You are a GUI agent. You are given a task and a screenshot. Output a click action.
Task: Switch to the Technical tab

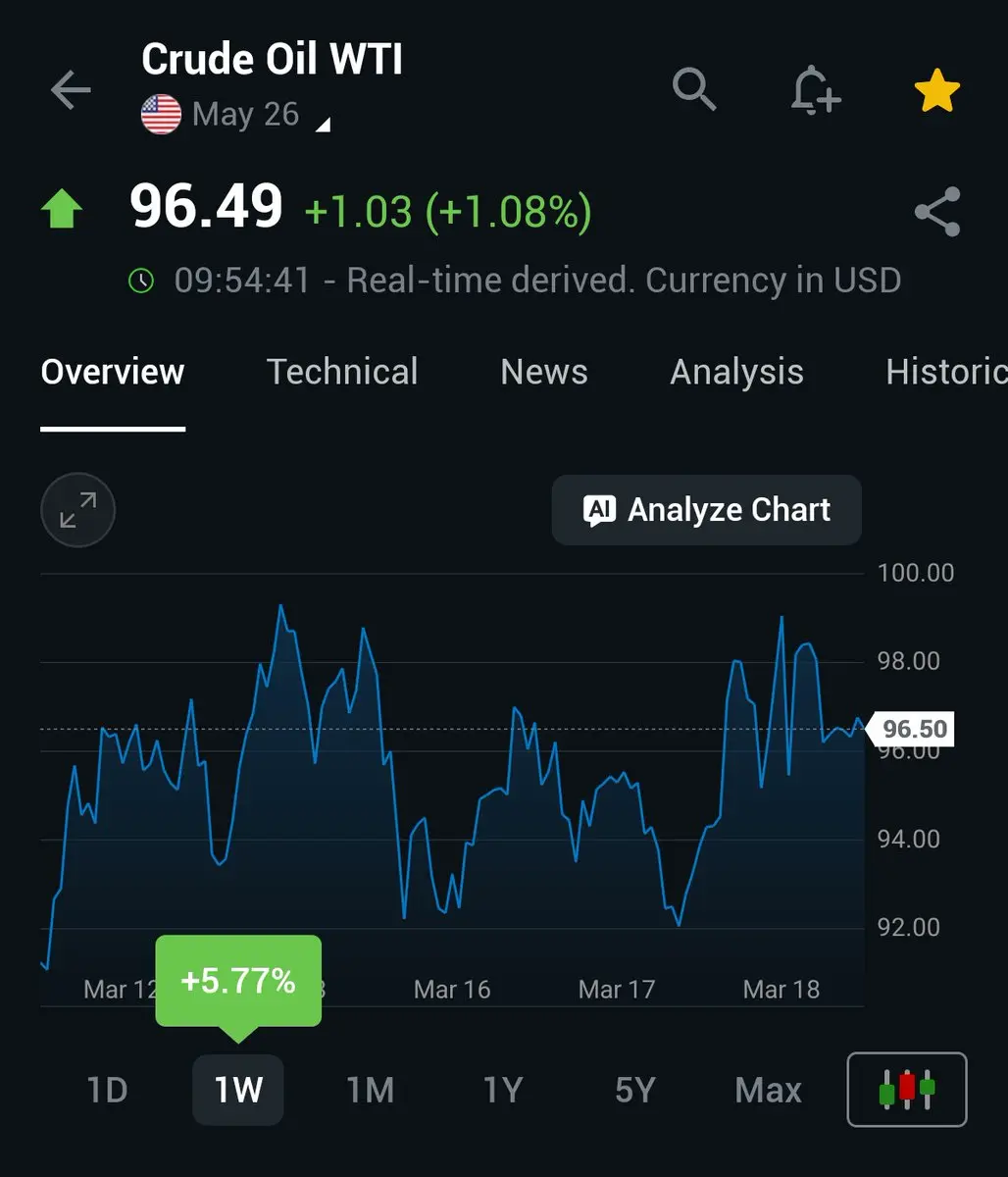[342, 372]
